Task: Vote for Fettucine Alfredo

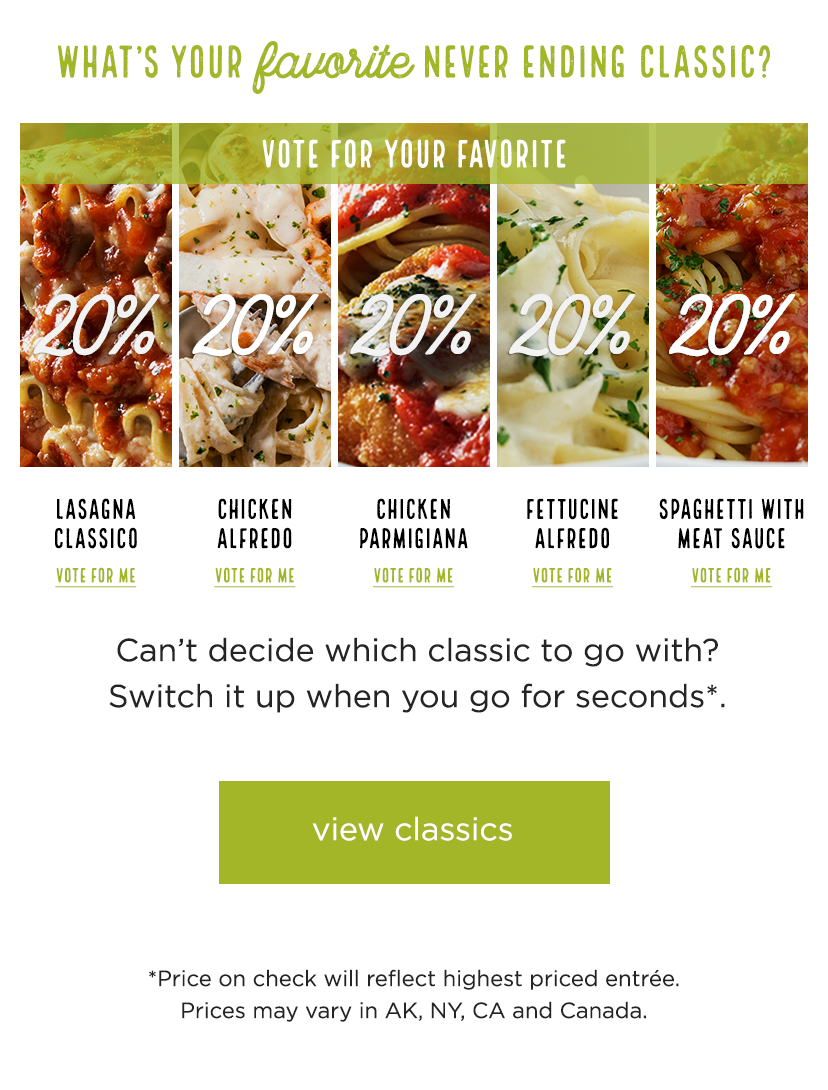Action: pyautogui.click(x=573, y=576)
